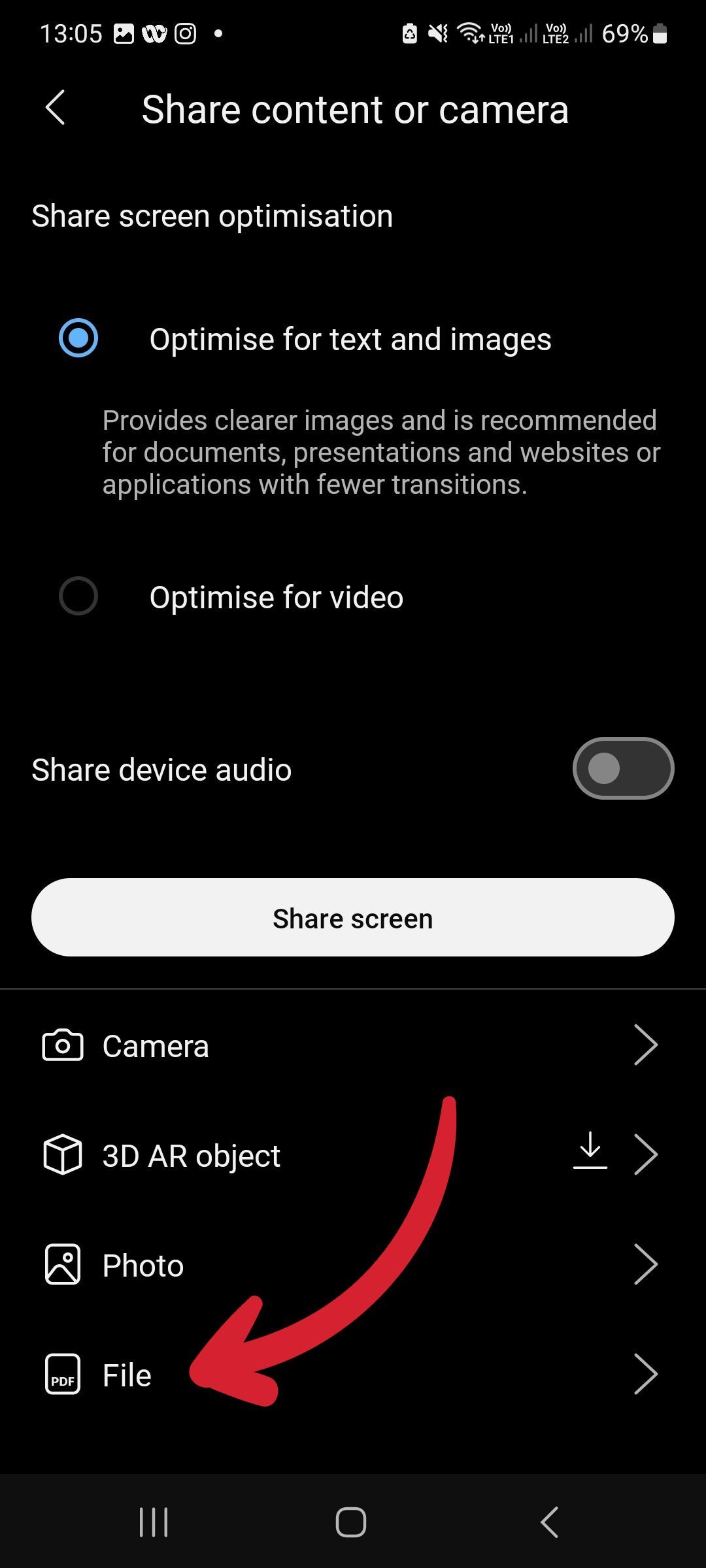The width and height of the screenshot is (706, 1568).
Task: Select Optimise for video
Action: pos(78,596)
